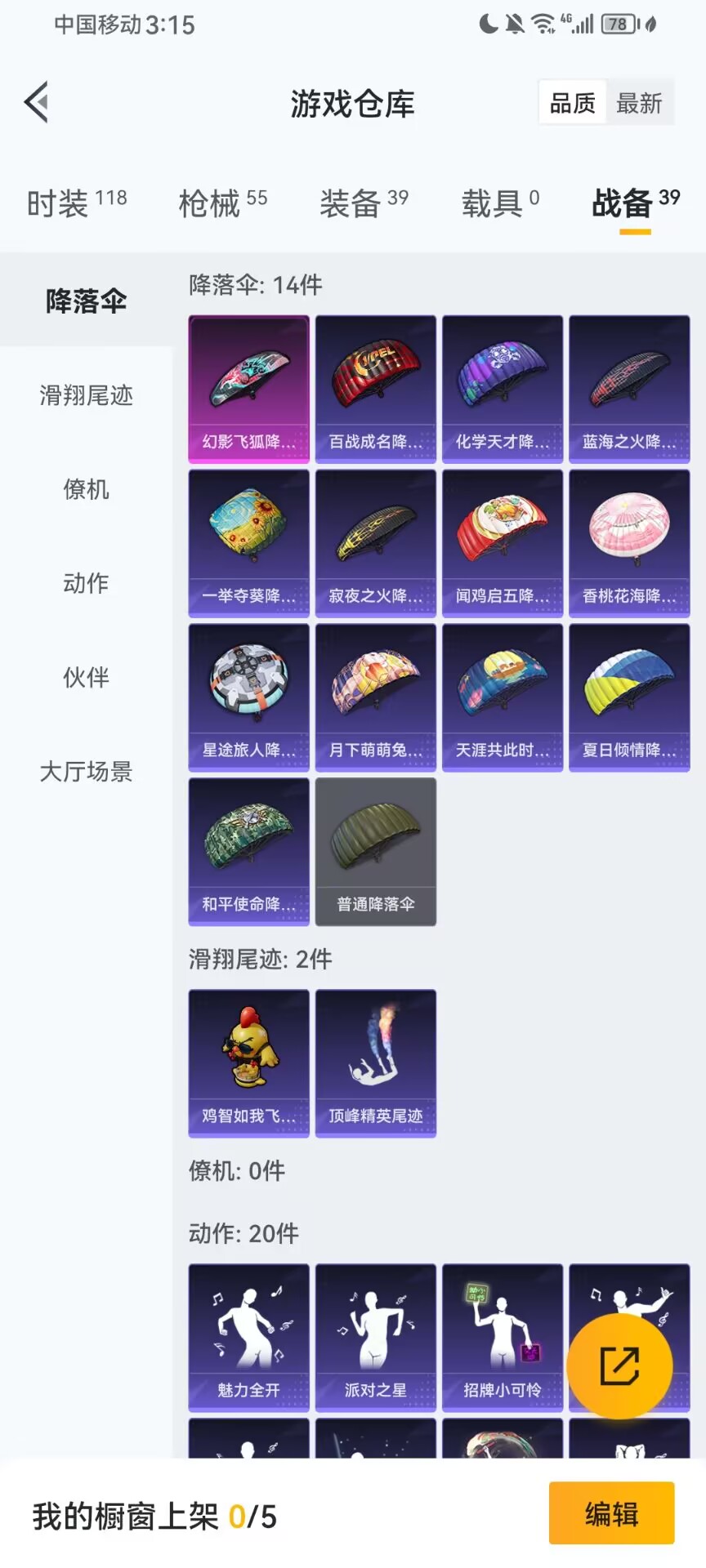Open the 魅力全开 emote item
This screenshot has width=706, height=1568.
(x=249, y=1337)
